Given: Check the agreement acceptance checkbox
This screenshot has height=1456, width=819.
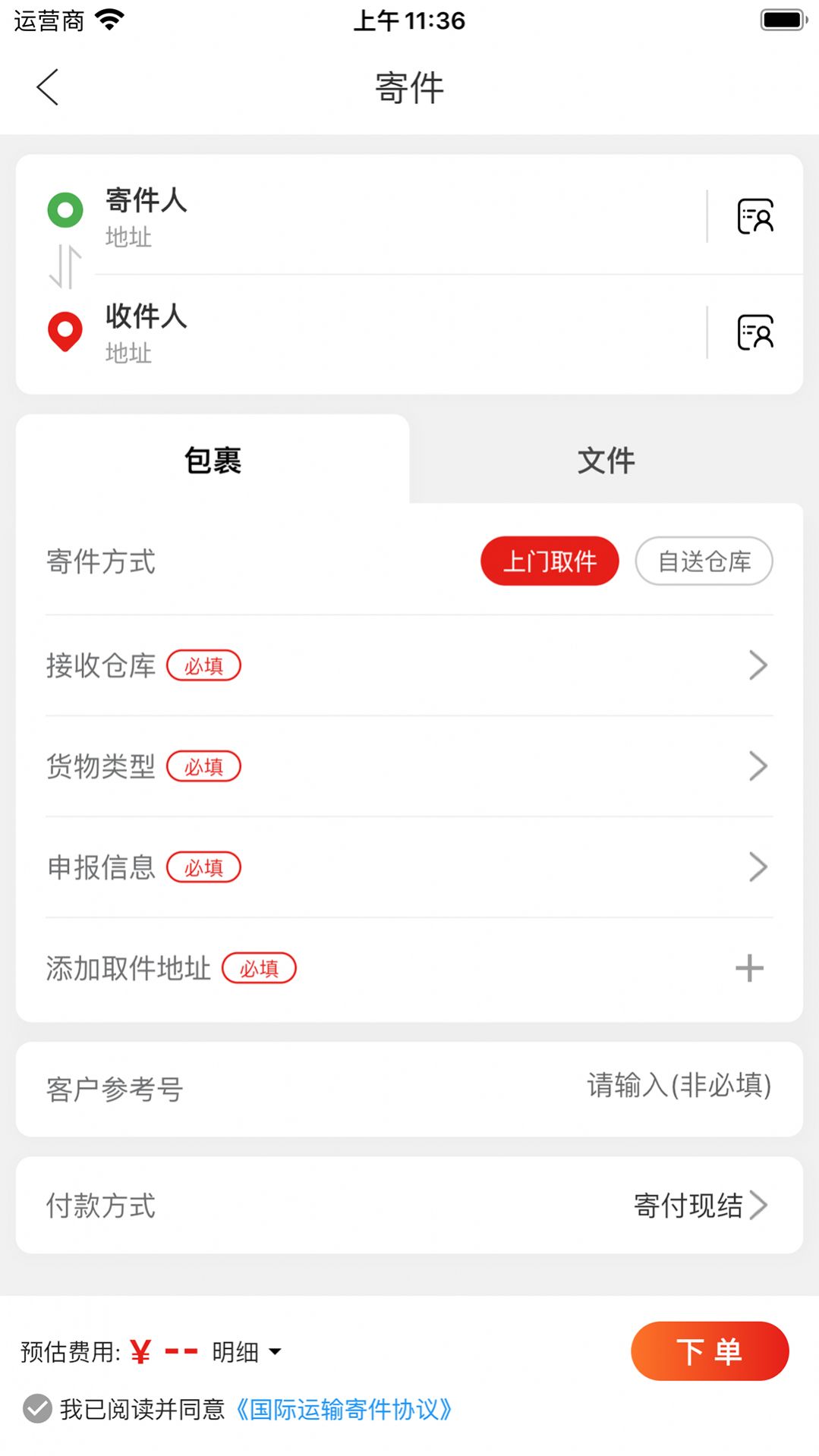Looking at the screenshot, I should tap(38, 1409).
